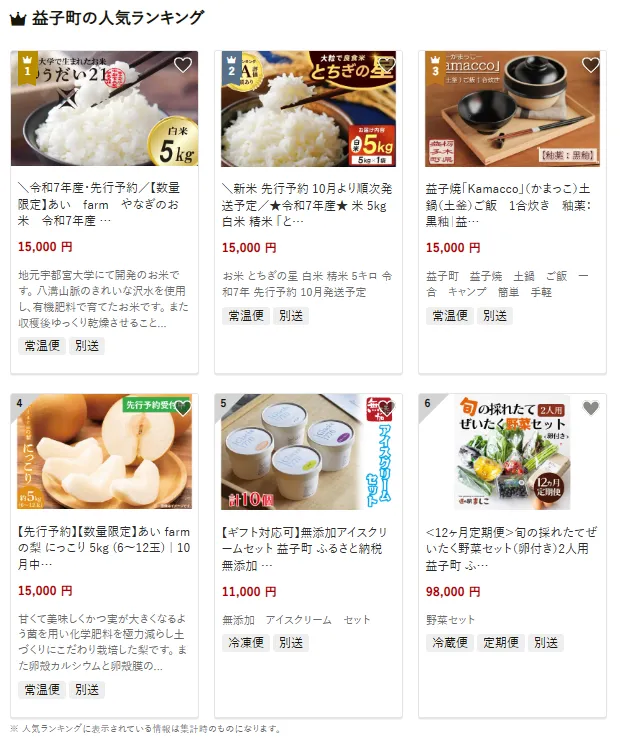Image resolution: width=621 pixels, height=745 pixels.
Task: Favorite the Kamacco 土鍋 item
Action: click(590, 65)
